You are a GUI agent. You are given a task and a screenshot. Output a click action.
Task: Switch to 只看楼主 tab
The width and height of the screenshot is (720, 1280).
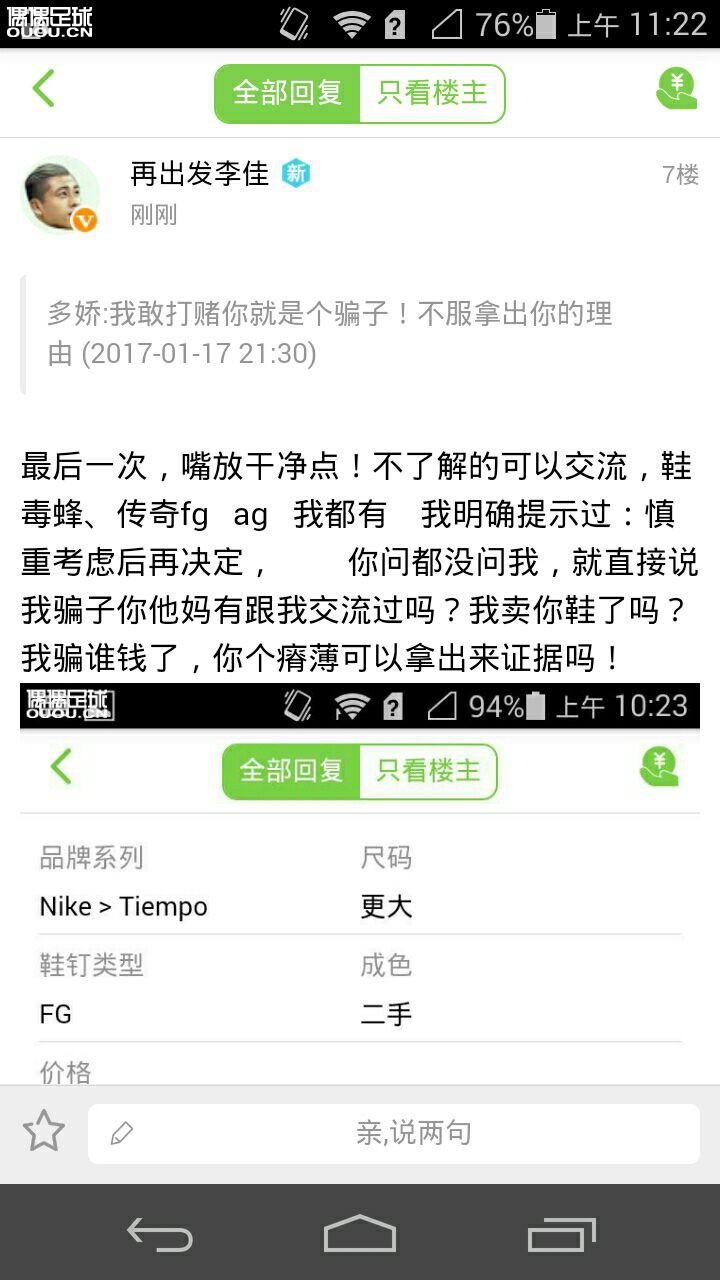[x=432, y=93]
